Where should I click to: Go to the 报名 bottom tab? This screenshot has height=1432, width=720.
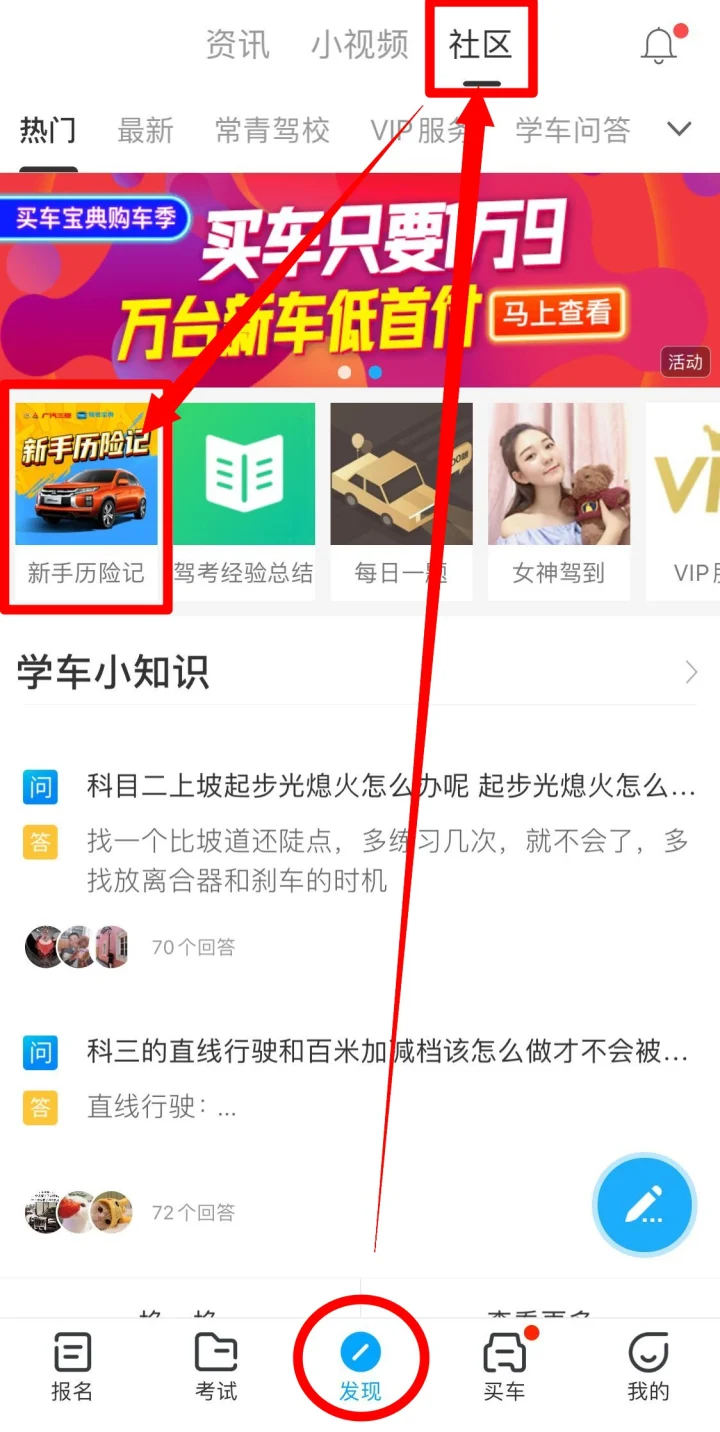72,1367
